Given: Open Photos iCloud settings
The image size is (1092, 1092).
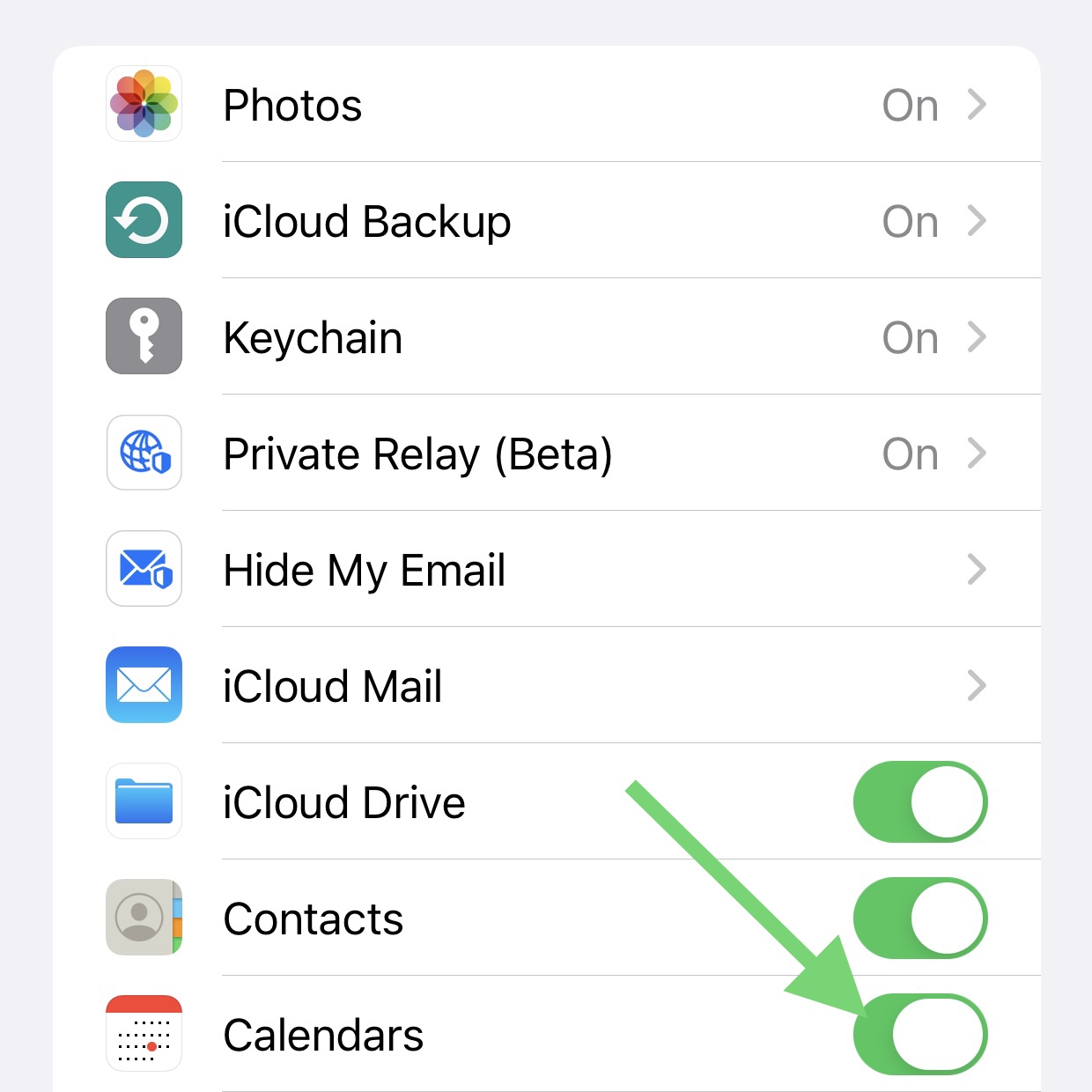Looking at the screenshot, I should tap(546, 105).
